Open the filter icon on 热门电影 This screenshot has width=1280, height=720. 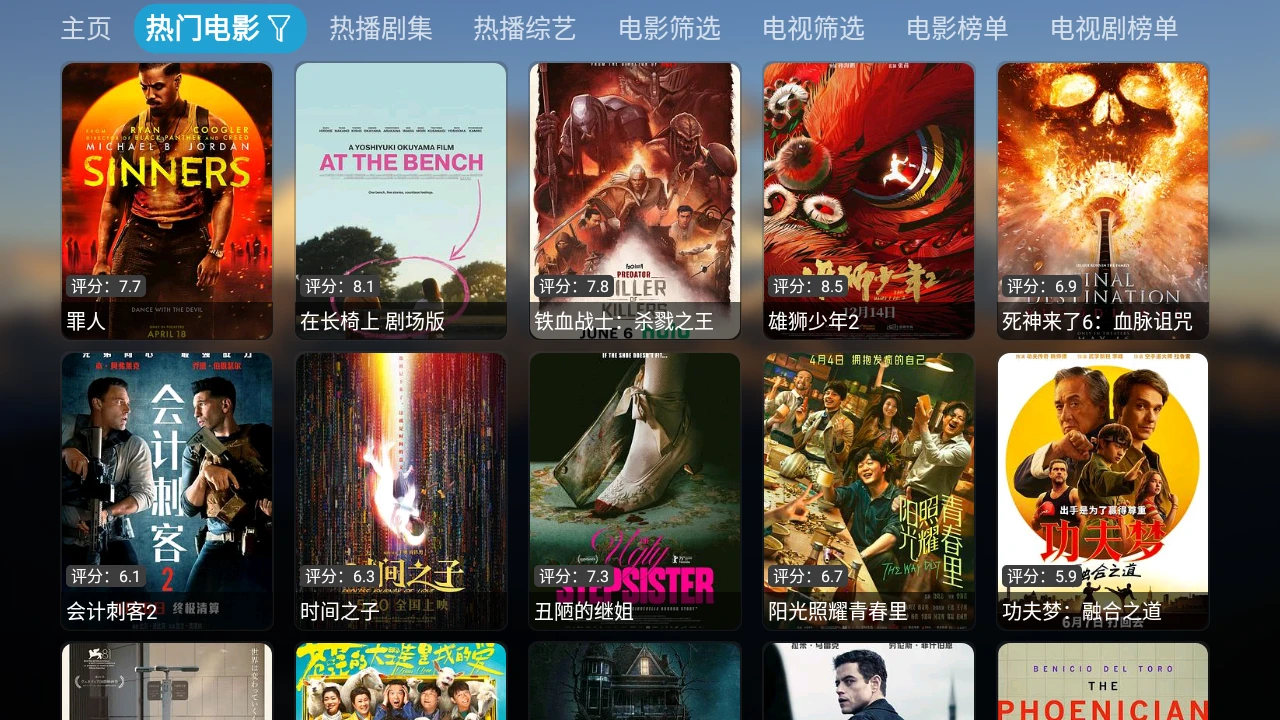coord(281,29)
